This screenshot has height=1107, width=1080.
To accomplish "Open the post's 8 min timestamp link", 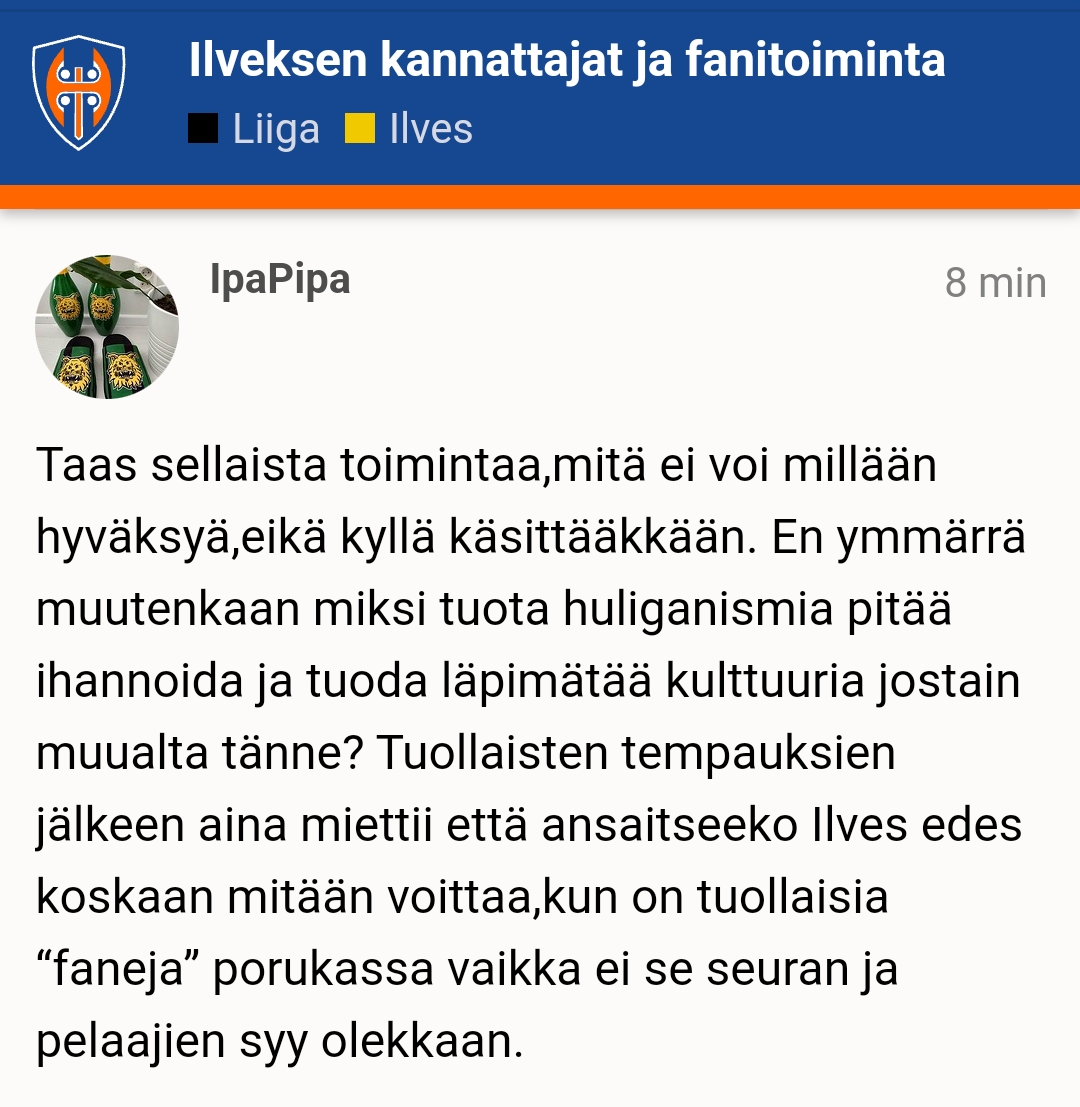I will pos(995,284).
